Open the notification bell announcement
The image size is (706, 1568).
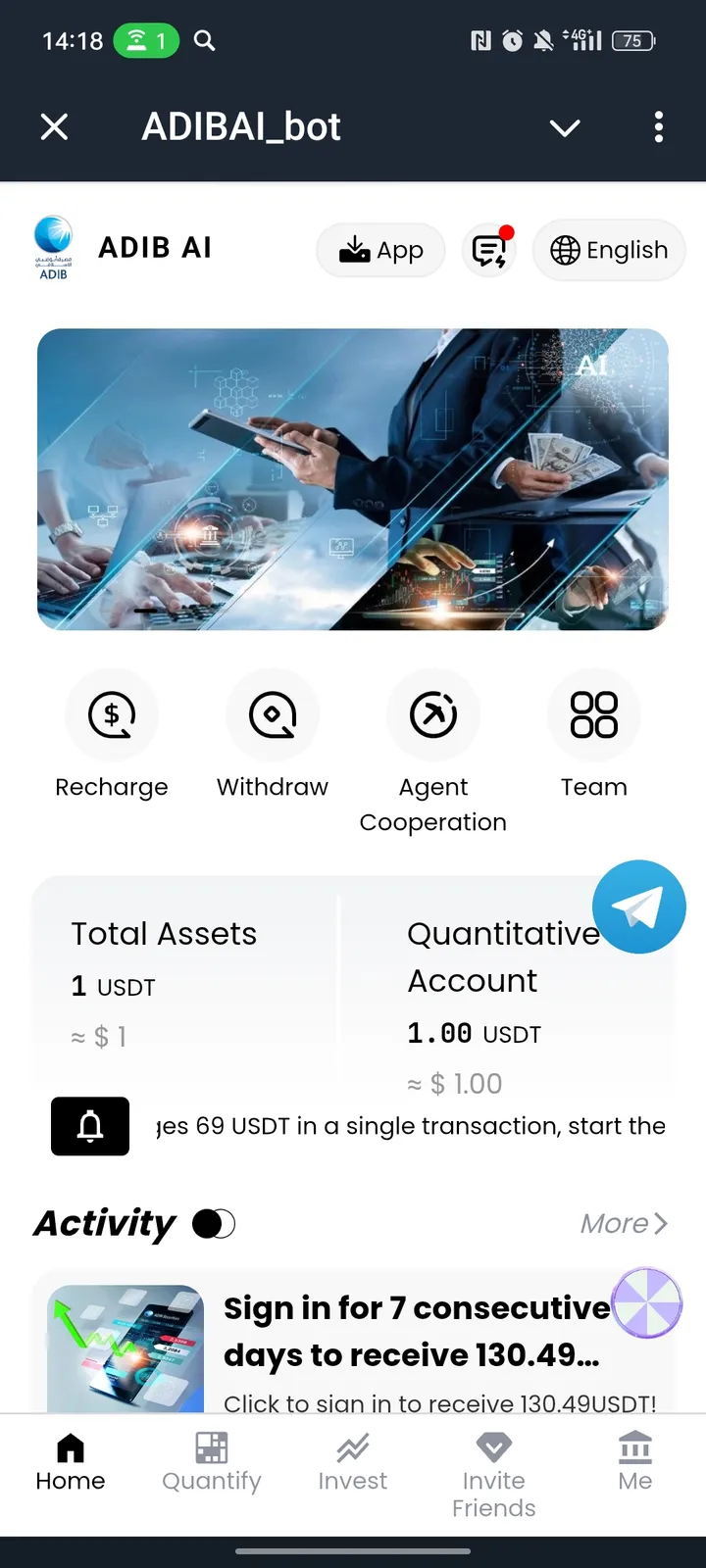[90, 1126]
